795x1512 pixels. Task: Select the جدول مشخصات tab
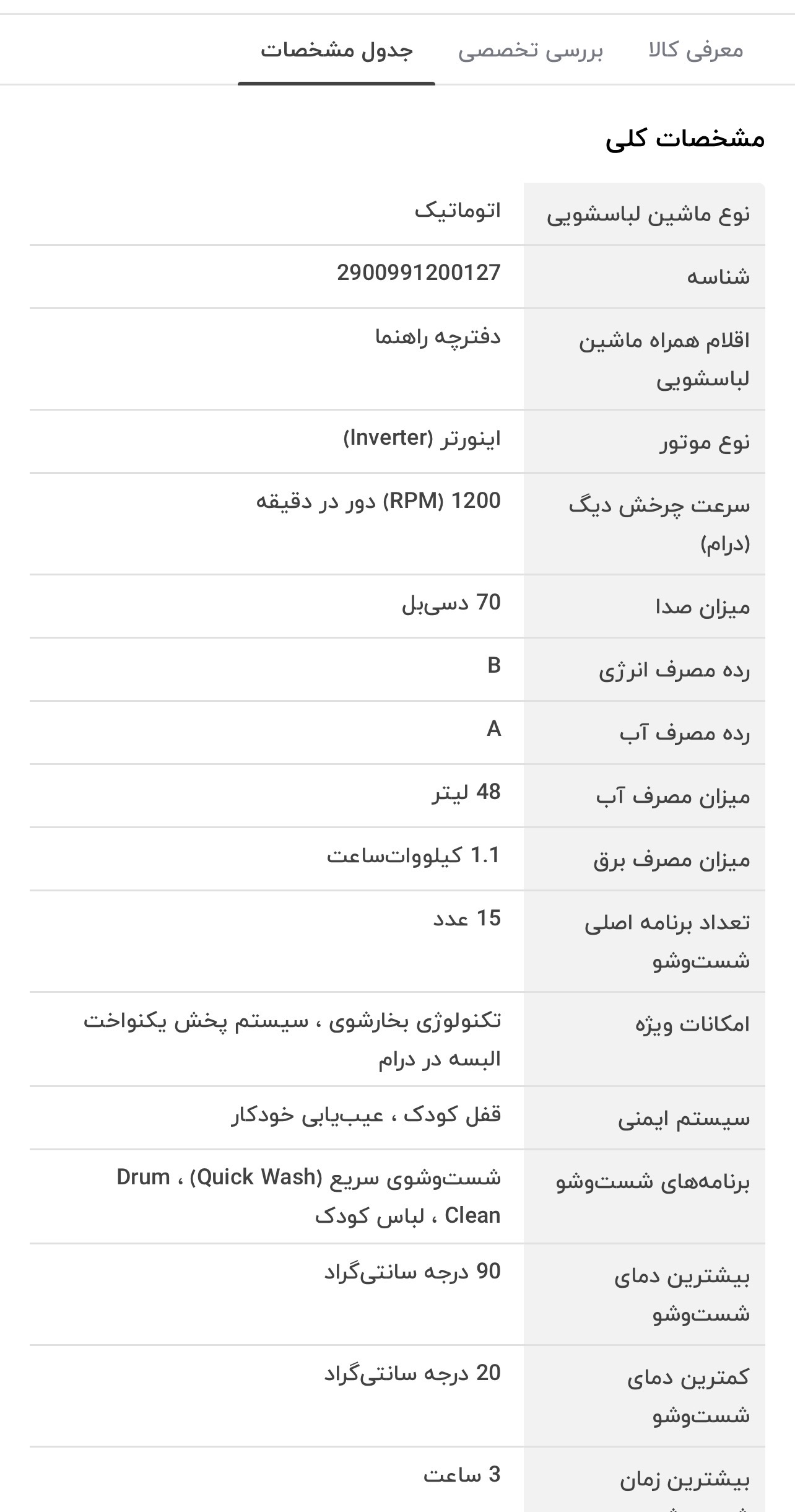(x=336, y=50)
